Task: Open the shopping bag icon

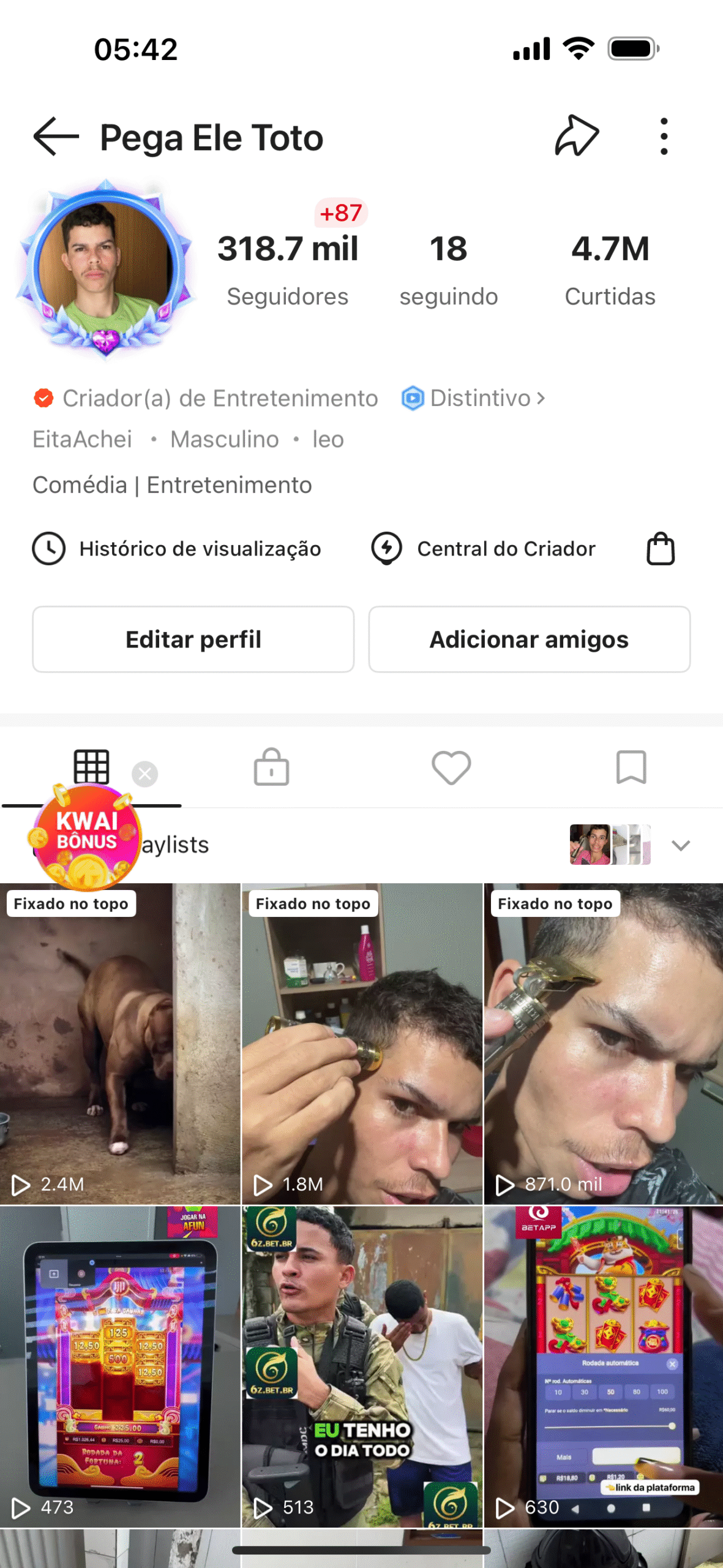Action: pos(661,549)
